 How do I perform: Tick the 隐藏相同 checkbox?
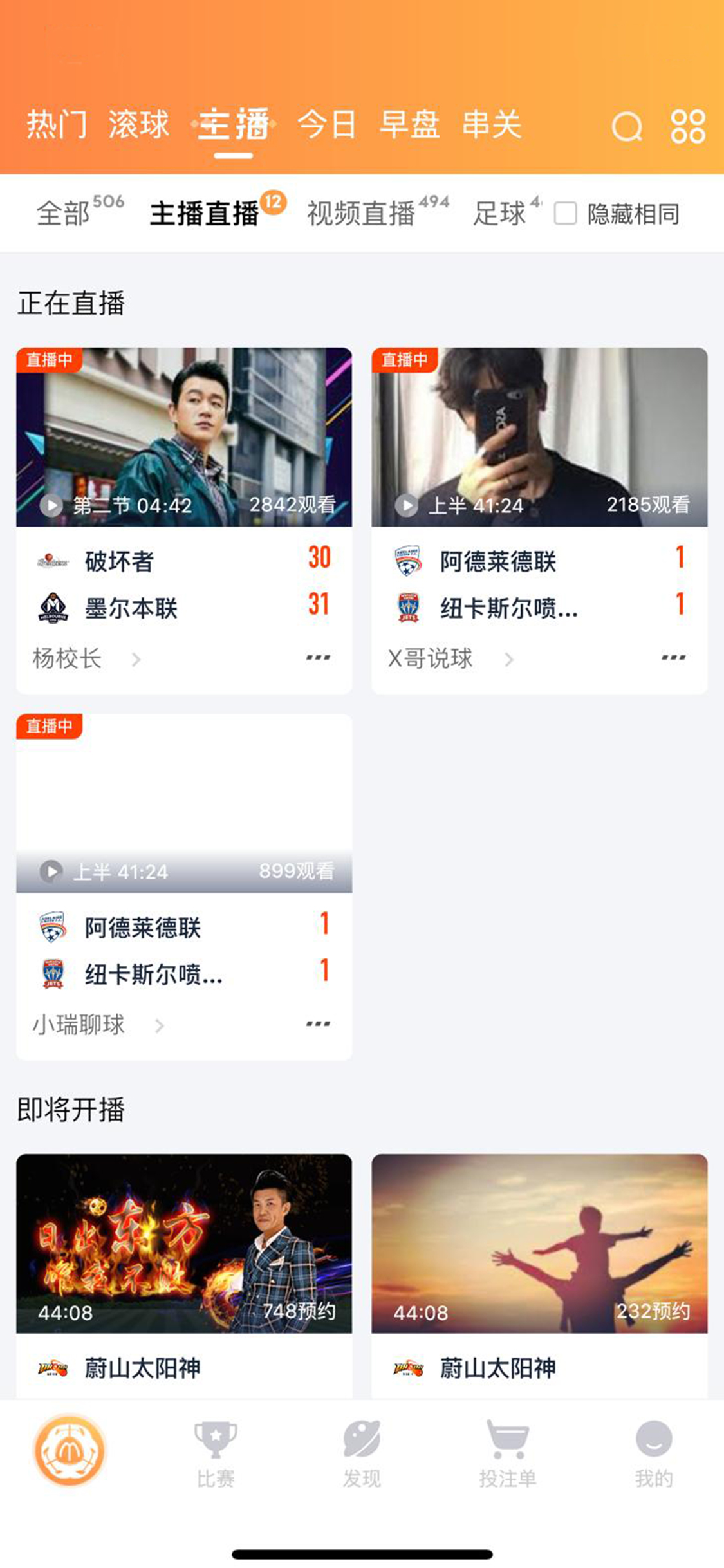(565, 213)
